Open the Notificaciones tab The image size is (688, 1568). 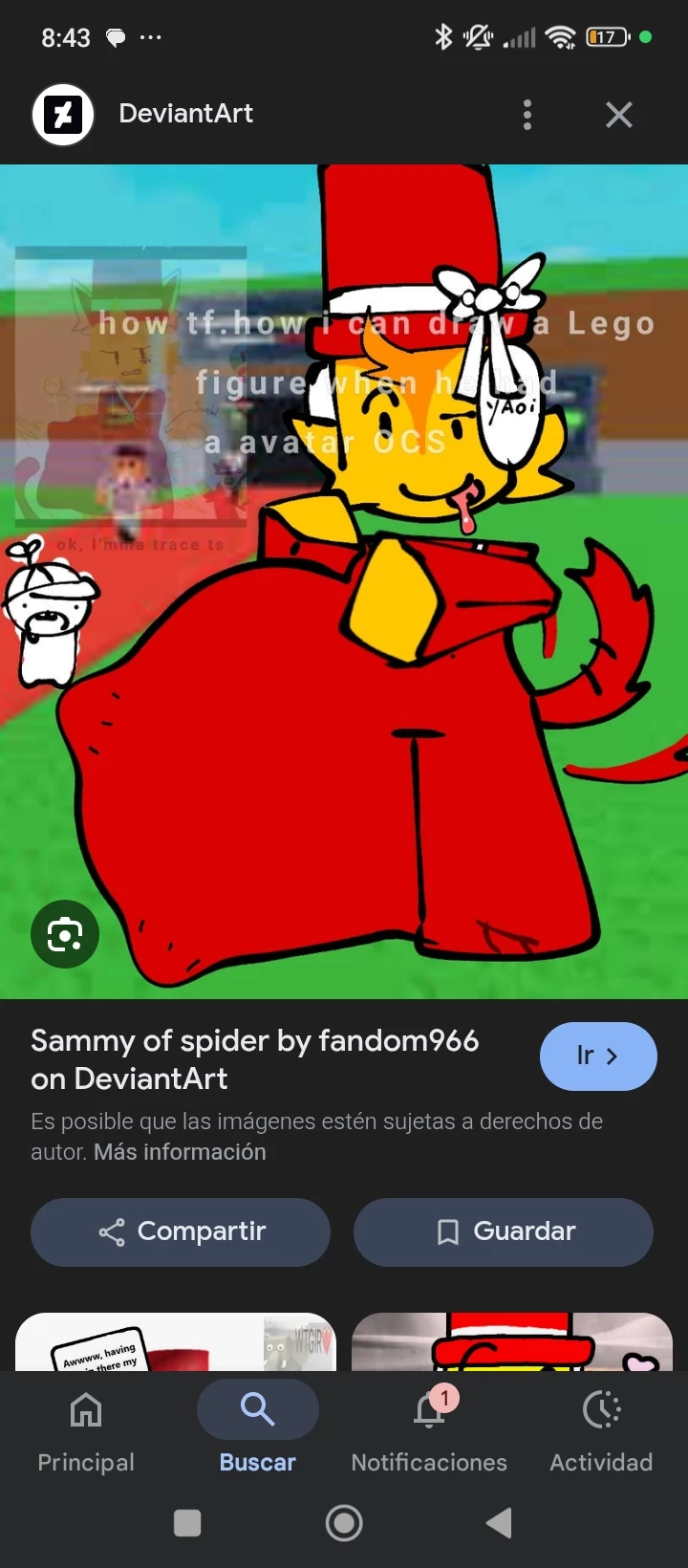point(429,1430)
